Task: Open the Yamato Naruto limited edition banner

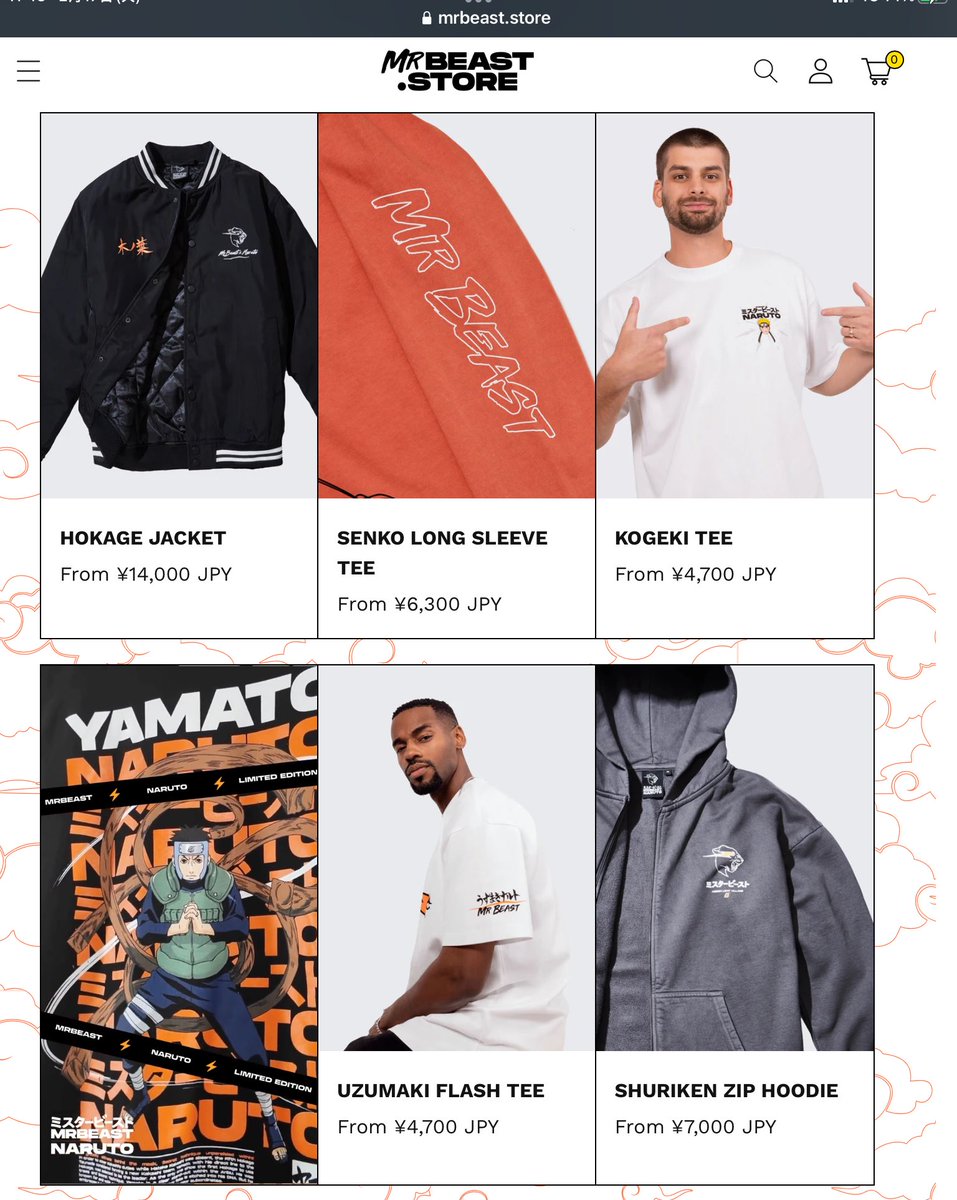Action: click(179, 925)
